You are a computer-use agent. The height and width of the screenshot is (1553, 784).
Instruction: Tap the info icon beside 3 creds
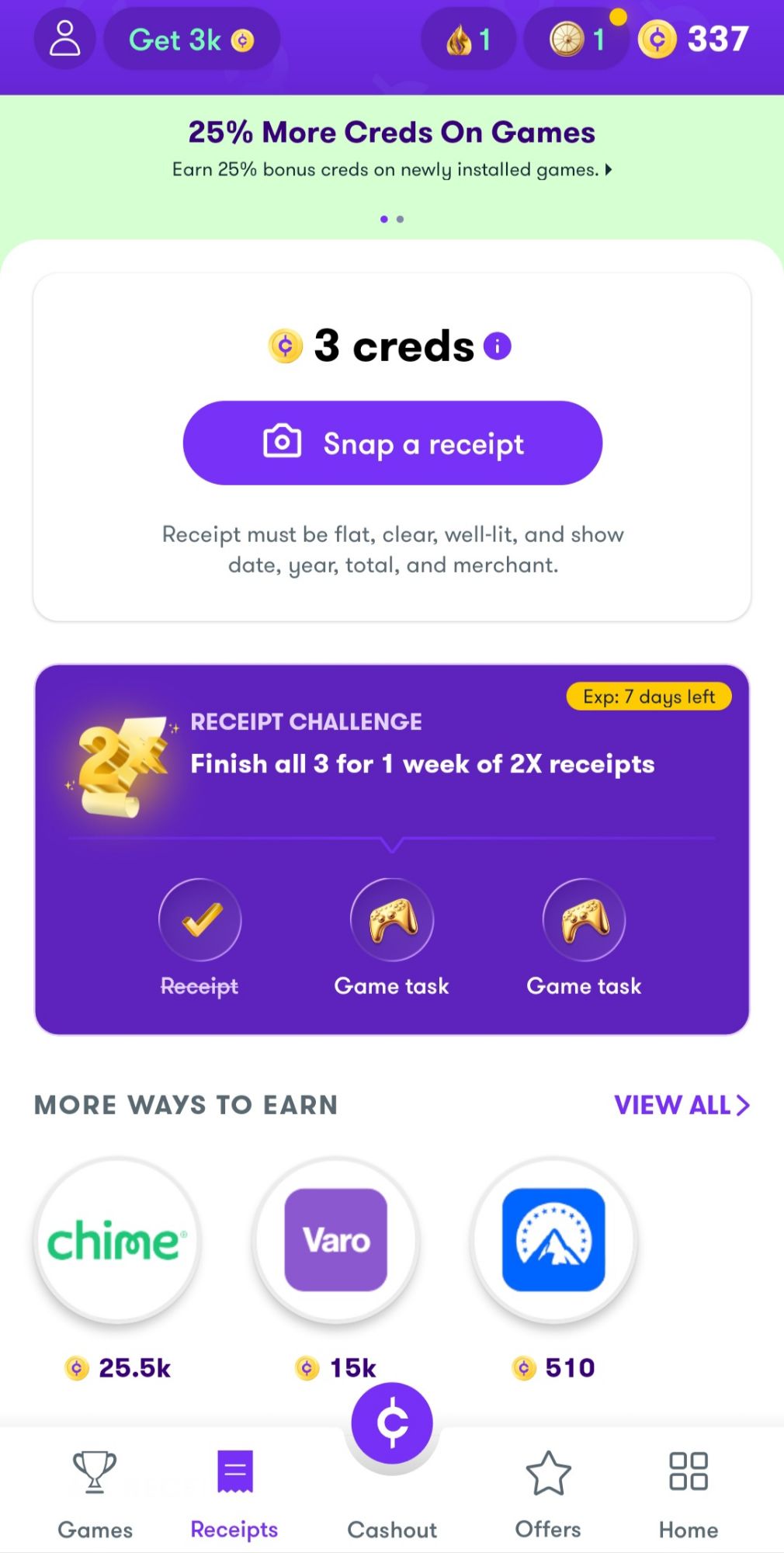pos(498,346)
